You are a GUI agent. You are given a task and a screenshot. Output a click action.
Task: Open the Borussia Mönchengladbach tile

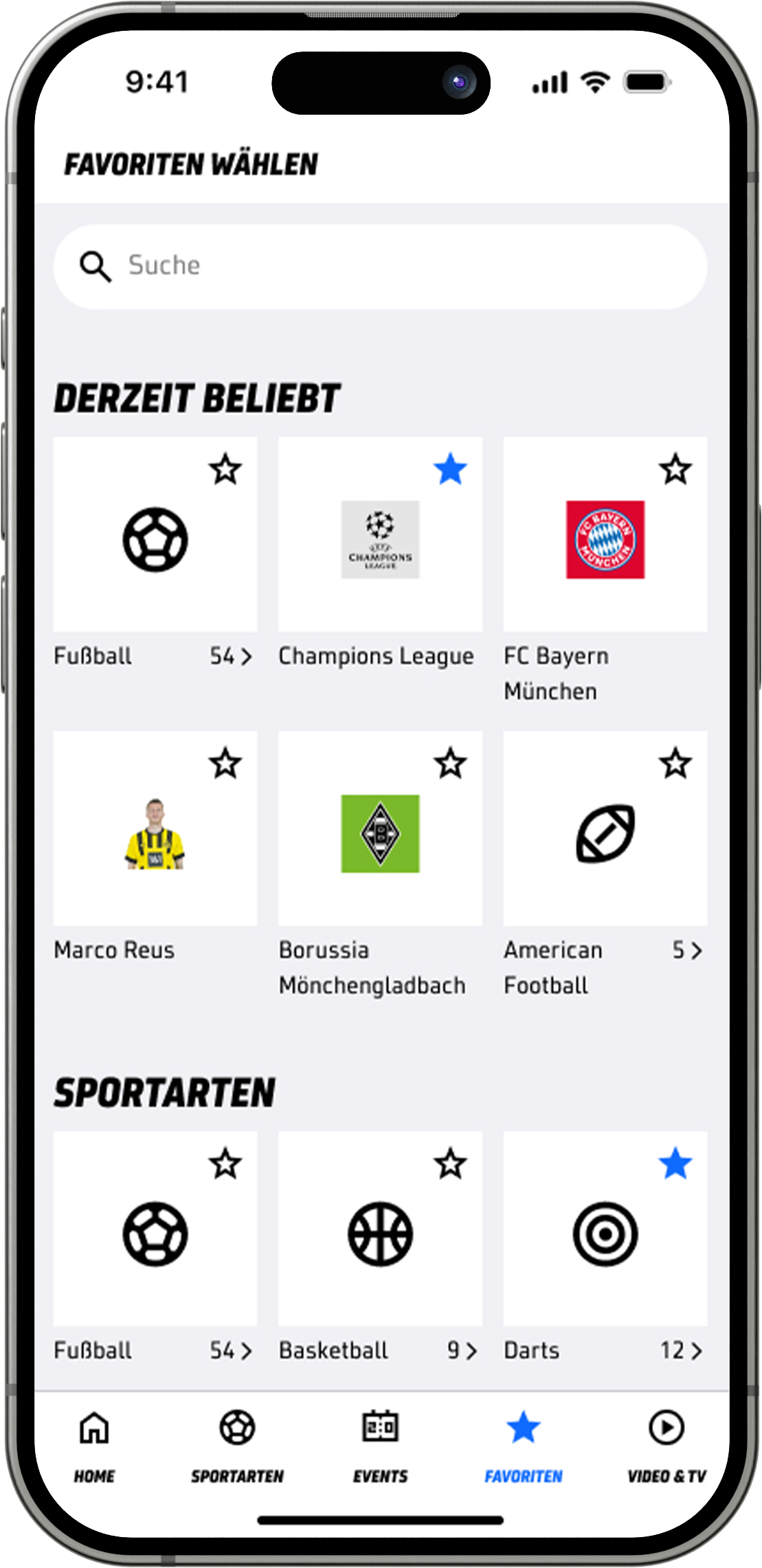[380, 834]
